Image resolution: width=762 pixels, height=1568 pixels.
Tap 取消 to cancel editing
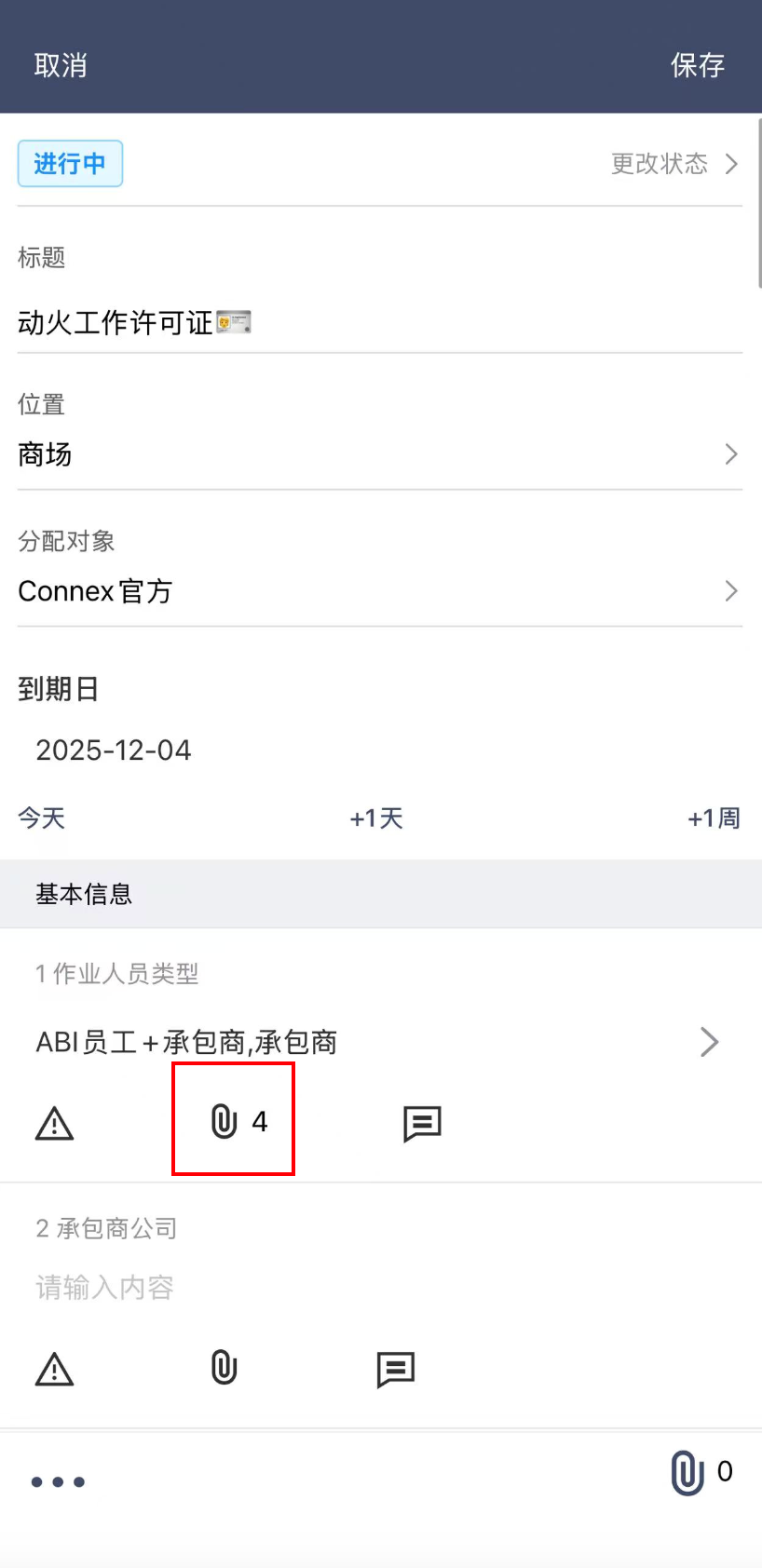tap(61, 65)
